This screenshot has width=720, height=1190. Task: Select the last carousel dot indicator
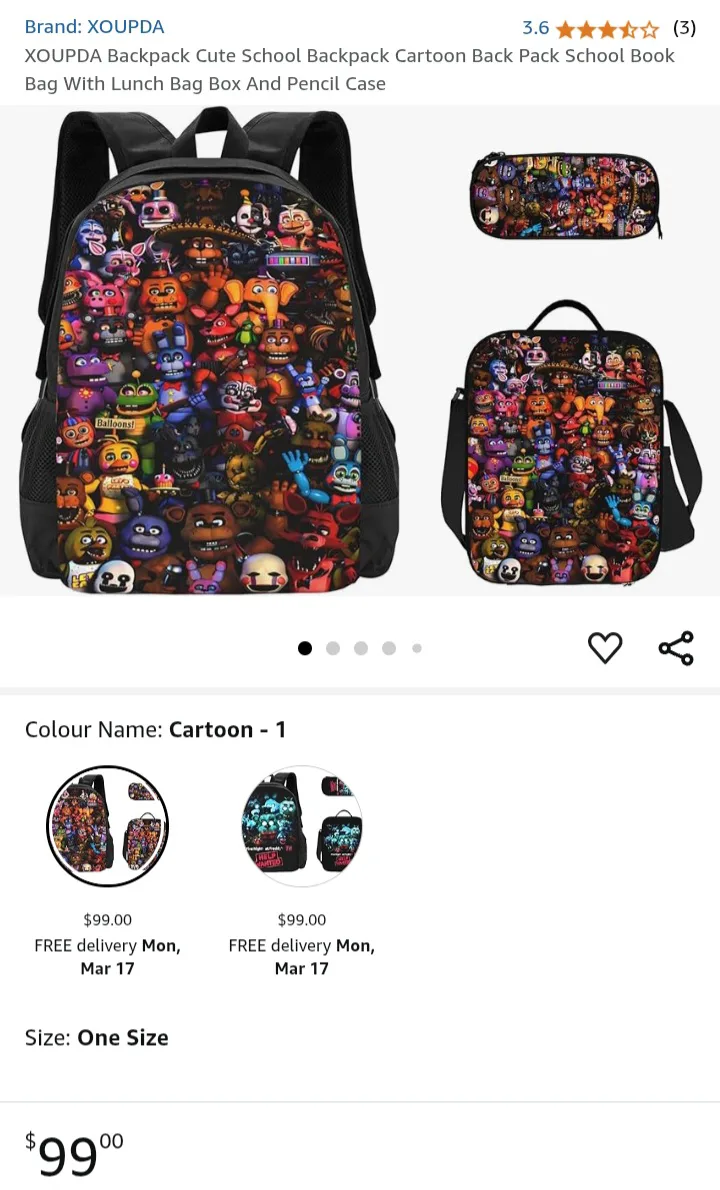pyautogui.click(x=417, y=648)
